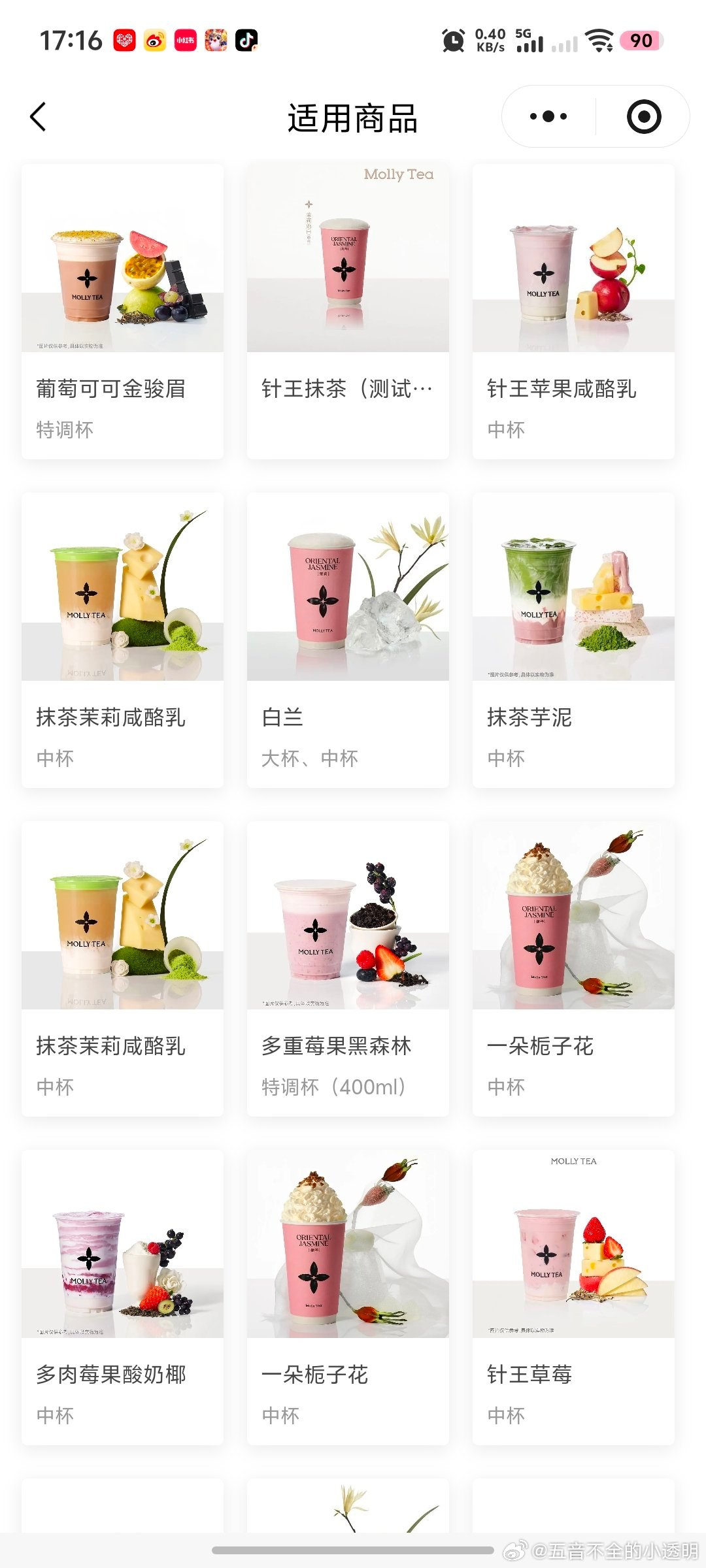Open the 葡萄可可金骏眉 product card
The width and height of the screenshot is (706, 1568).
[x=122, y=311]
